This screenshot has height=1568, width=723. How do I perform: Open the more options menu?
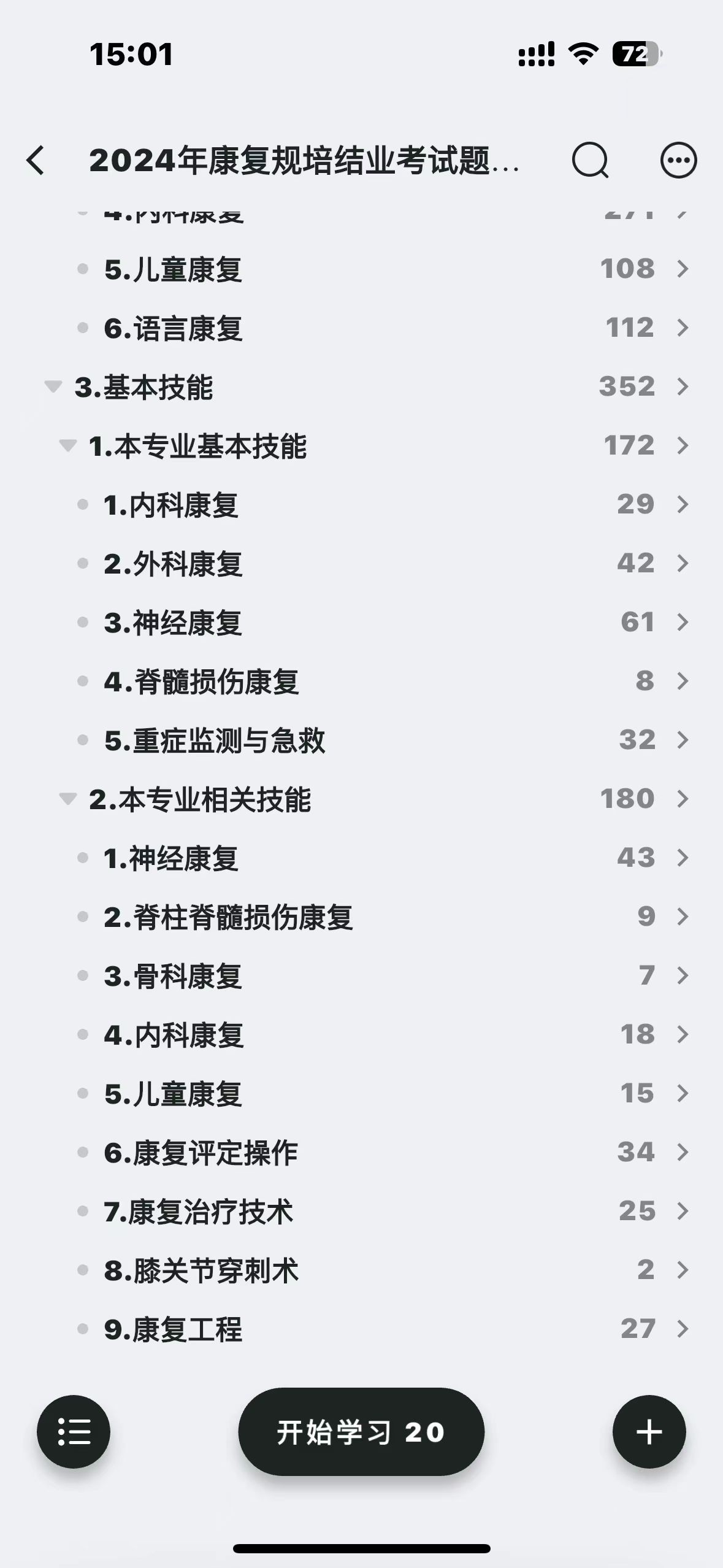click(x=678, y=161)
